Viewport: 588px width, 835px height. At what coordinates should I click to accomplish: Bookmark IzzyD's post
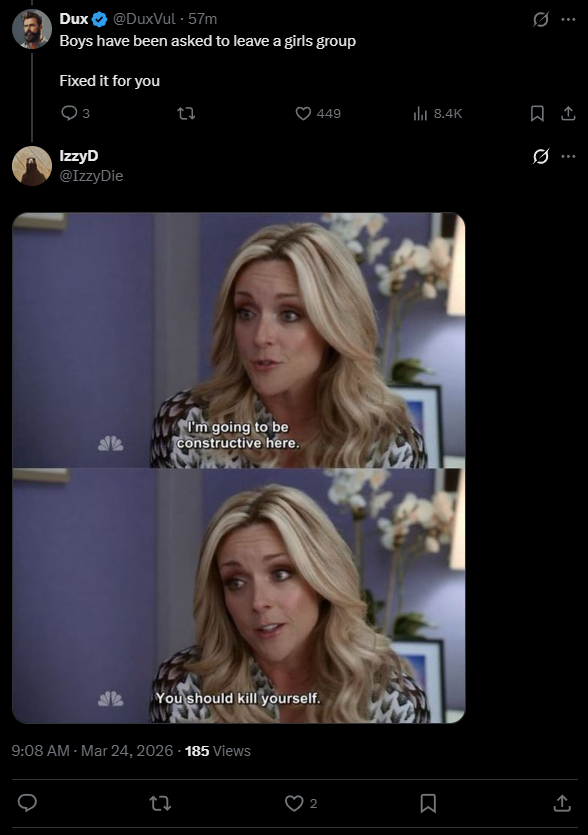click(x=428, y=803)
